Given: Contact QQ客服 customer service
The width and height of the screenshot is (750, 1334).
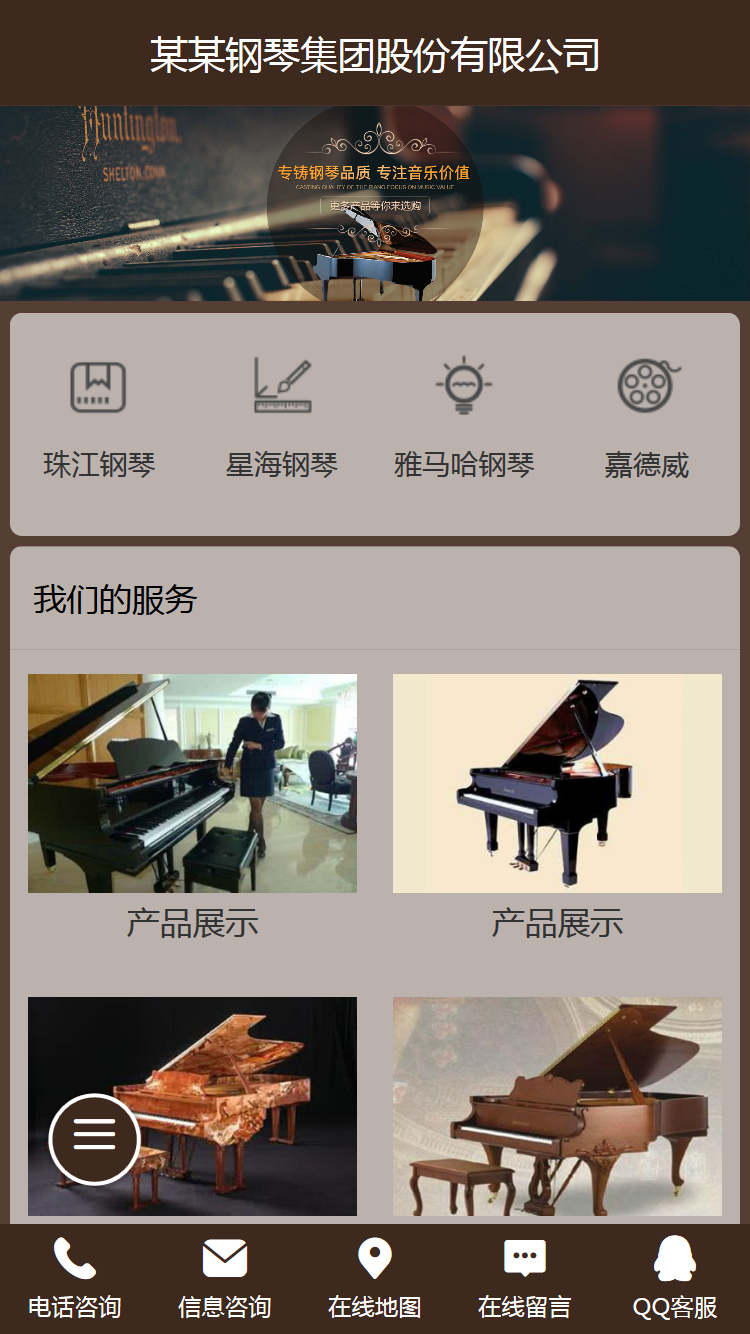Looking at the screenshot, I should 675,1279.
